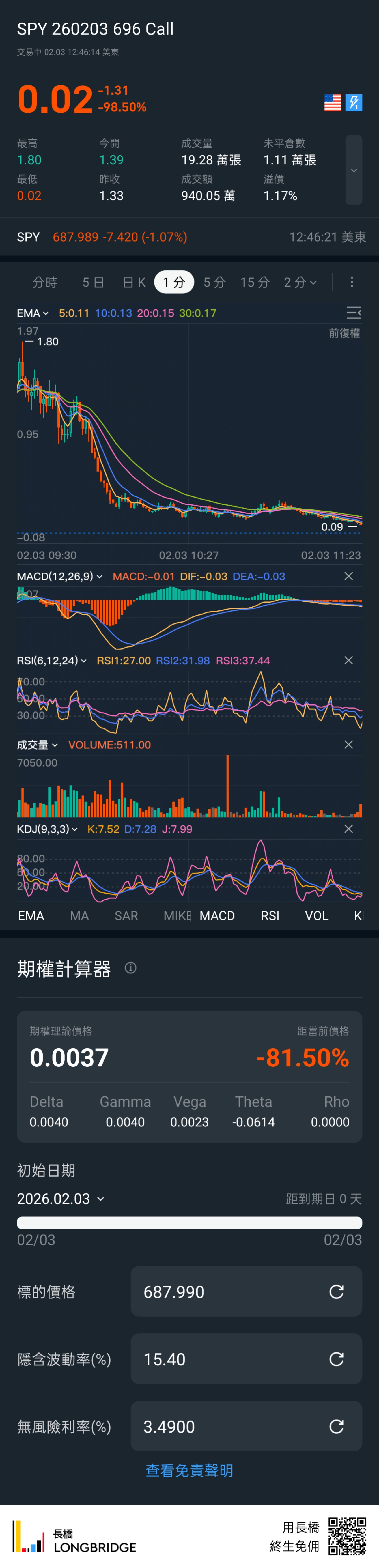The width and height of the screenshot is (379, 1568).
Task: Remove the RSI(6,12,24) panel
Action: click(349, 661)
